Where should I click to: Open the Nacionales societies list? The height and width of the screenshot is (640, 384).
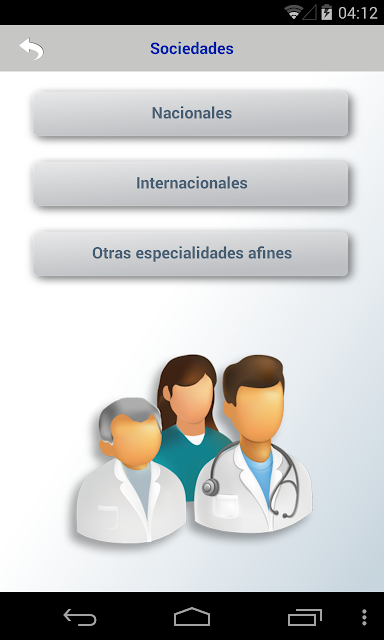(191, 113)
